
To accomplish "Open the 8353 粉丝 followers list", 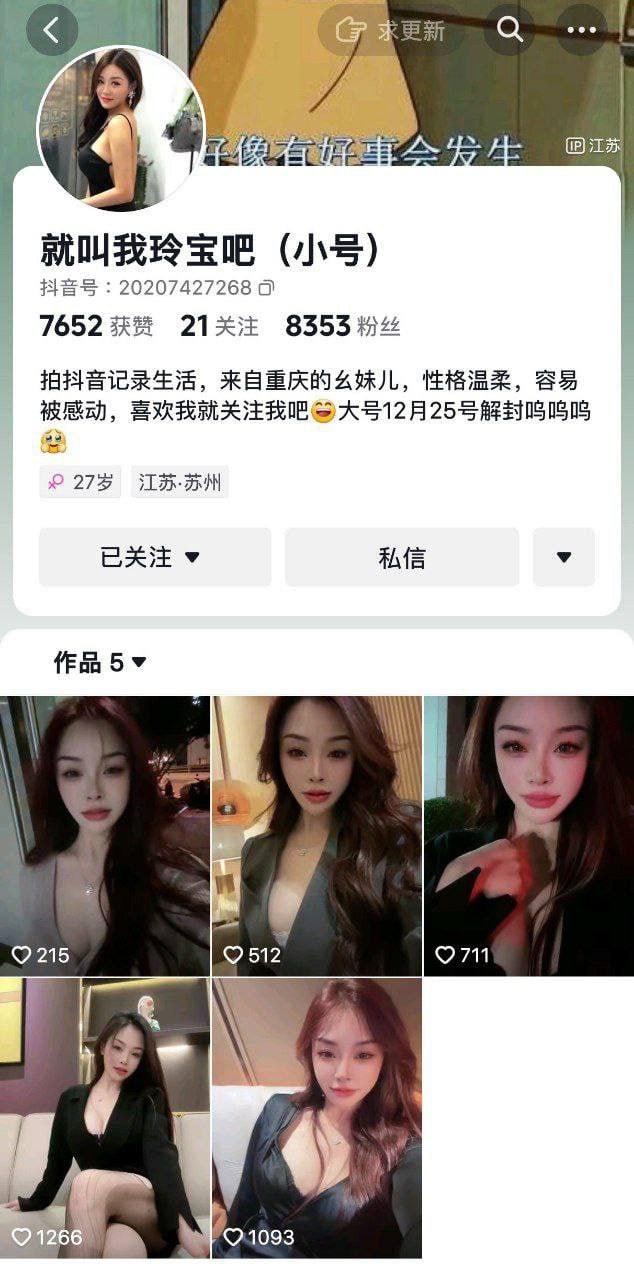I will point(342,326).
